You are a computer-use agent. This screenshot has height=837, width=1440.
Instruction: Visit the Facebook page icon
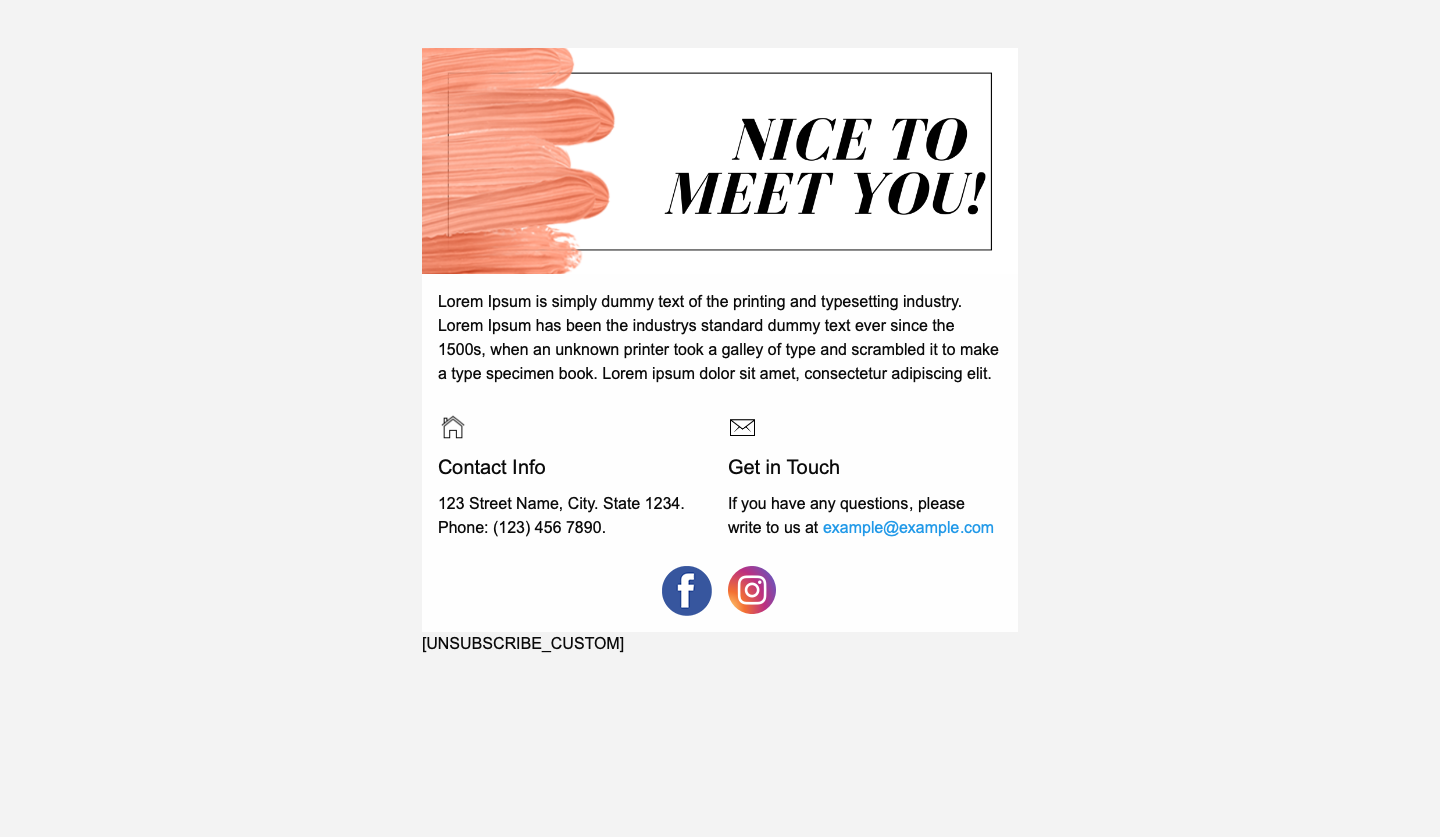coord(687,591)
